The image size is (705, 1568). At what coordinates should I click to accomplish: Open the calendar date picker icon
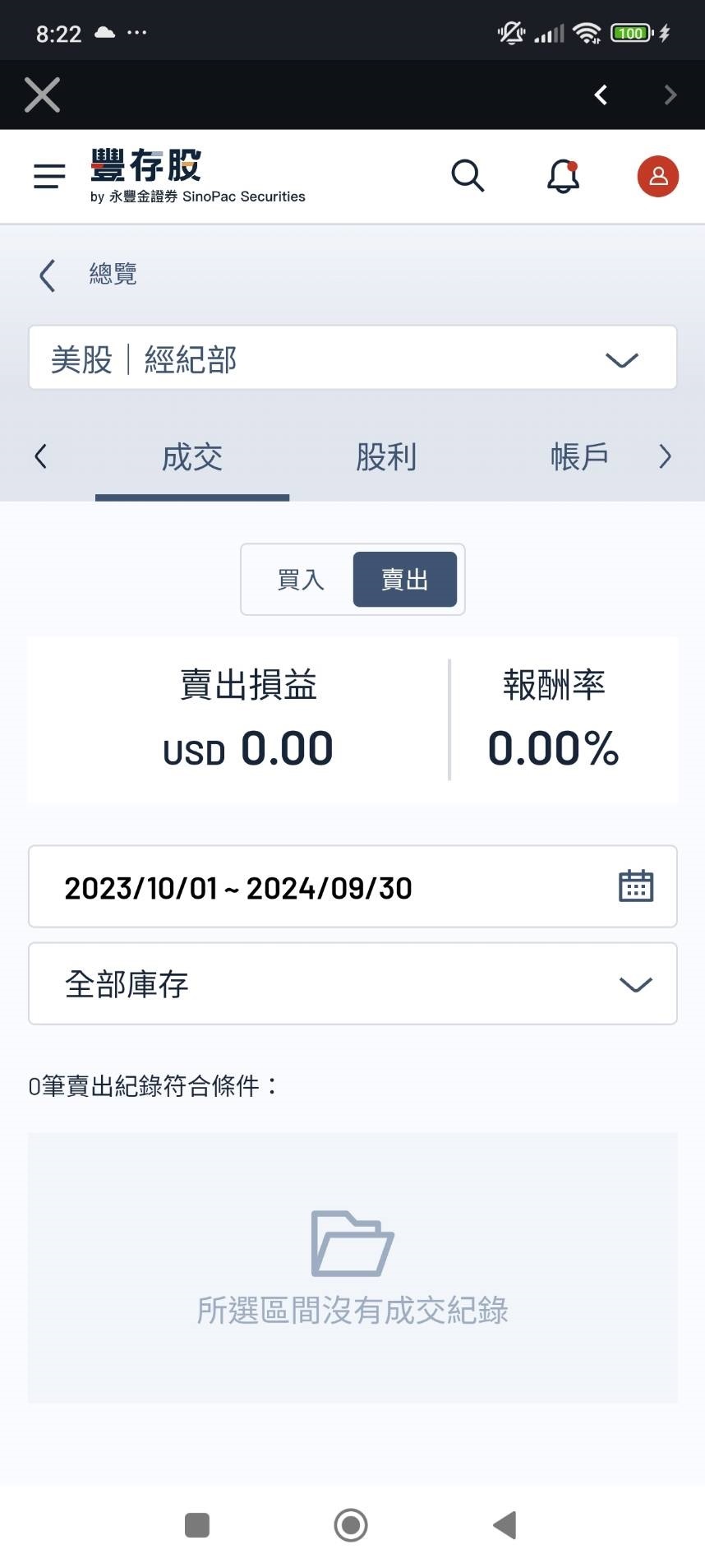(x=636, y=886)
